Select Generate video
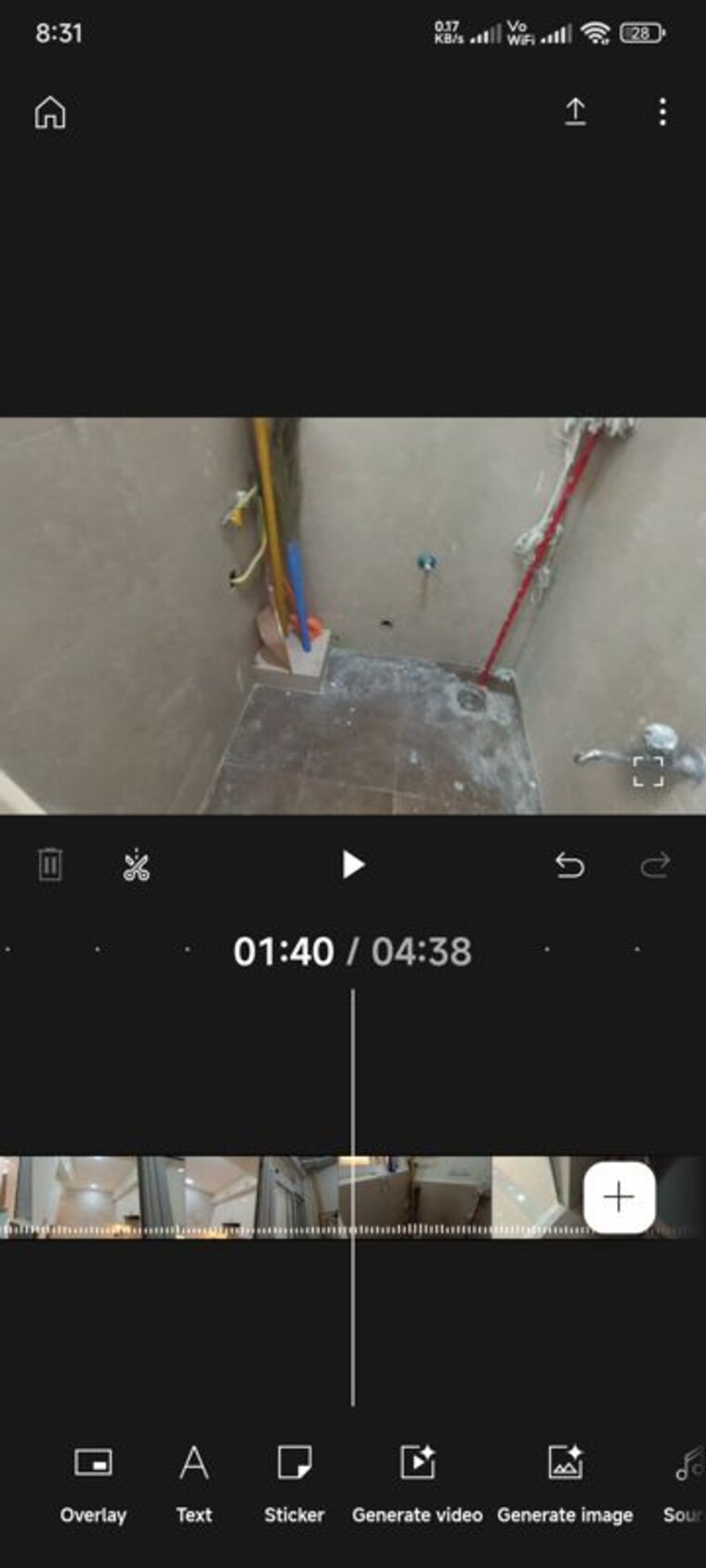This screenshot has width=706, height=1568. pos(417,1482)
